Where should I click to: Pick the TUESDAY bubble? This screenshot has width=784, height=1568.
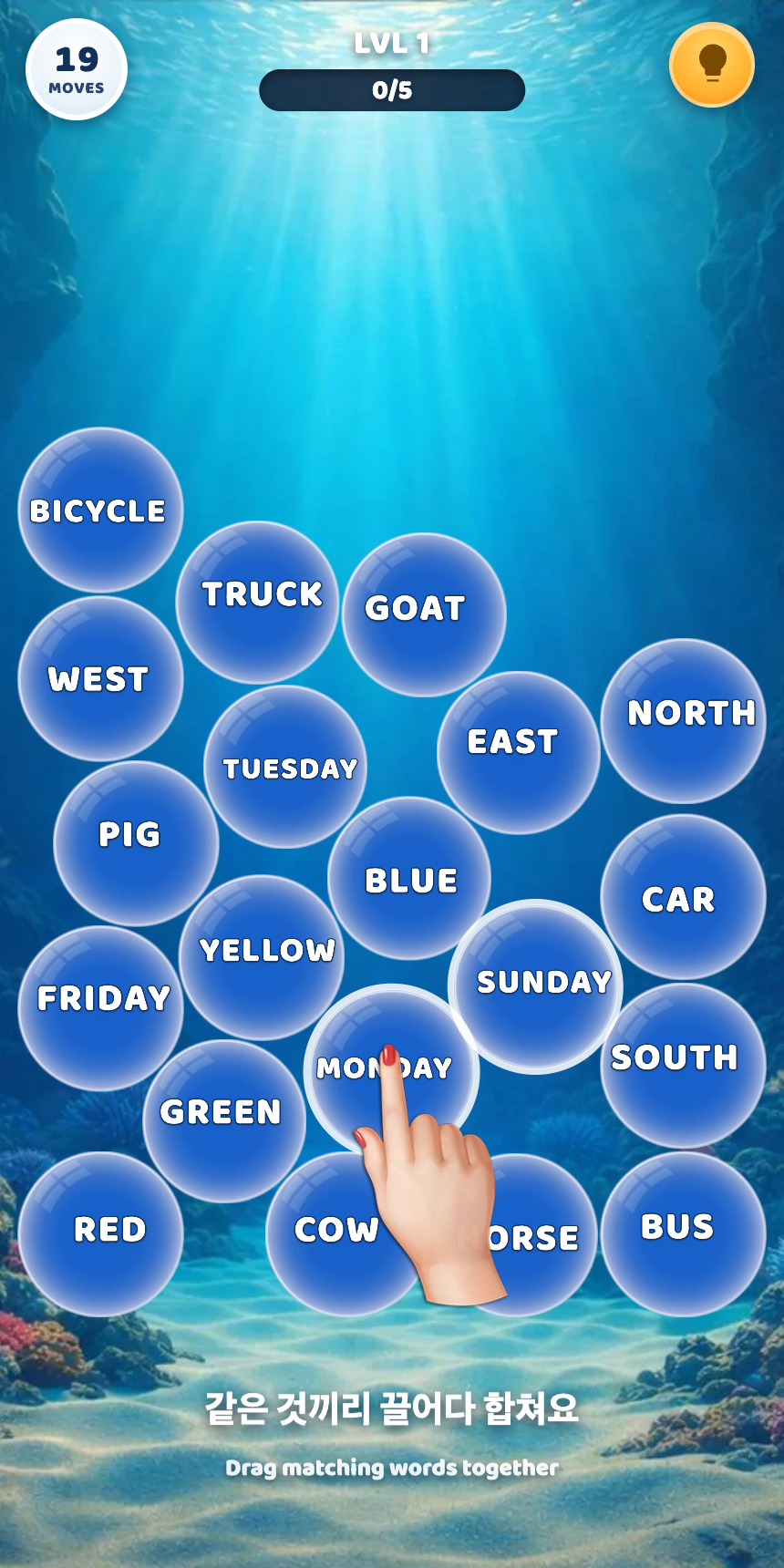click(x=285, y=768)
